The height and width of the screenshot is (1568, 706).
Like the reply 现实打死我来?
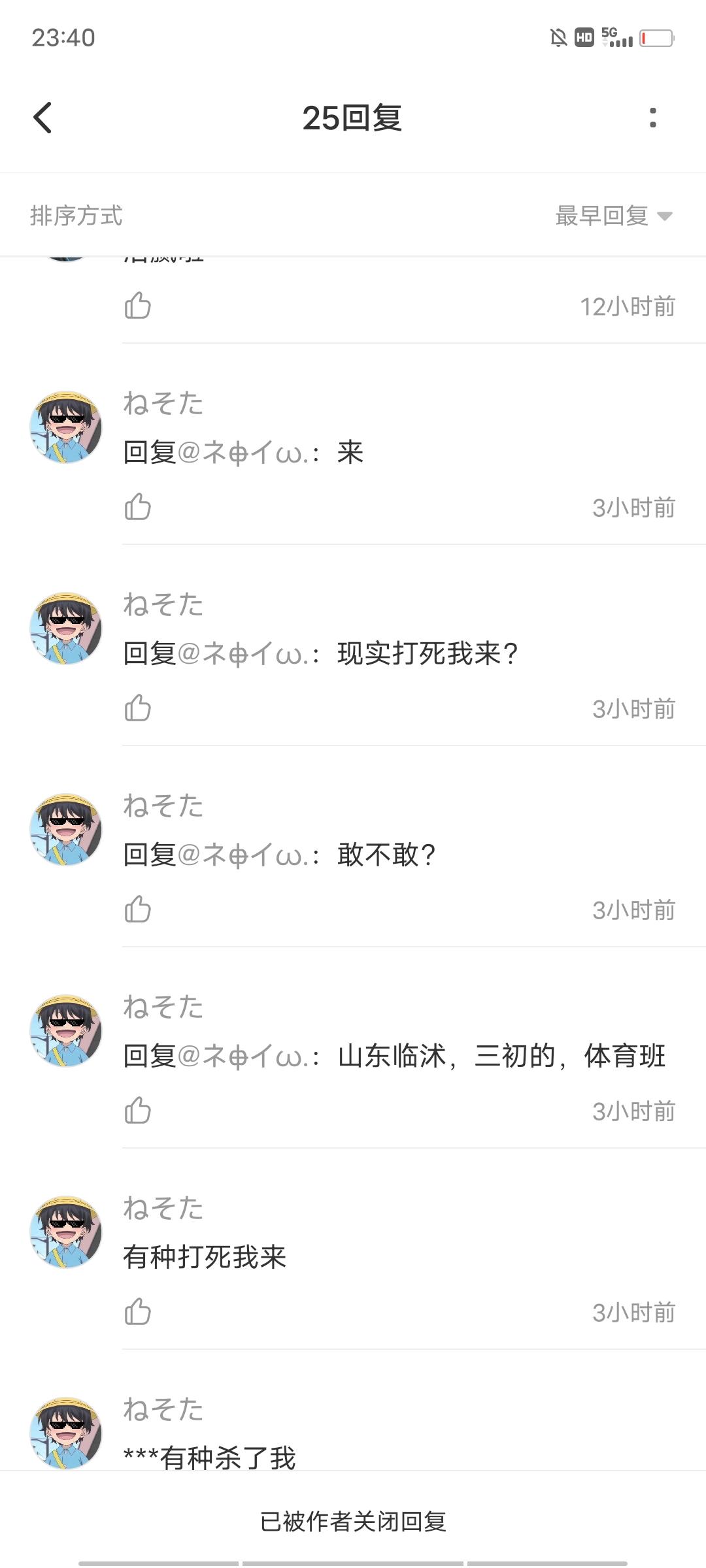(x=137, y=708)
